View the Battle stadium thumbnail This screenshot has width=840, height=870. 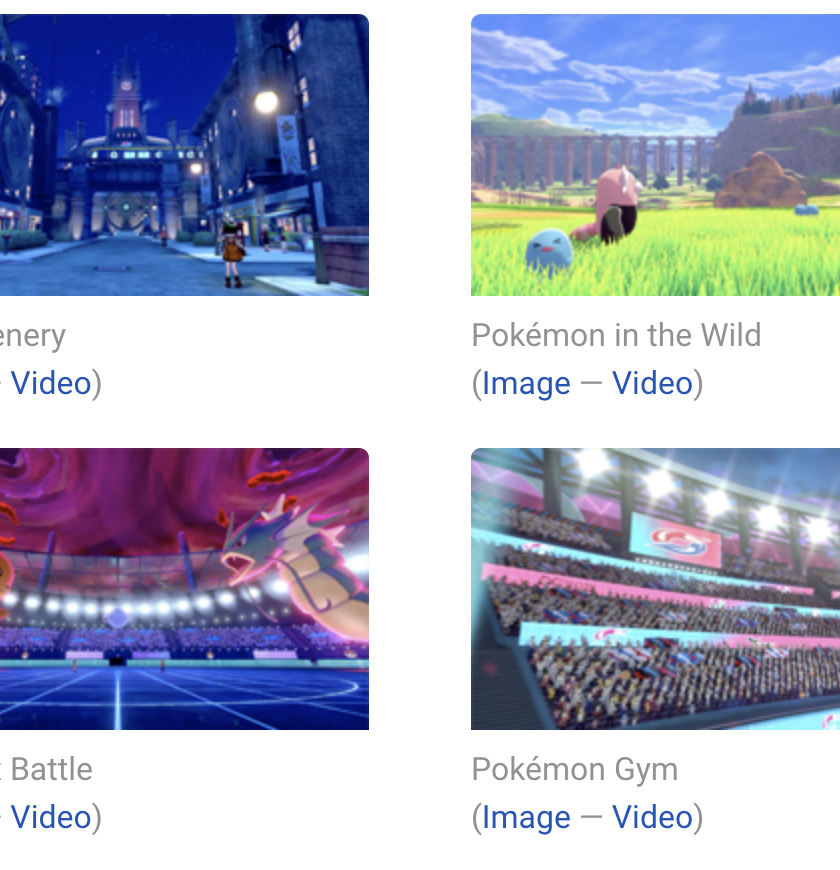pos(184,589)
